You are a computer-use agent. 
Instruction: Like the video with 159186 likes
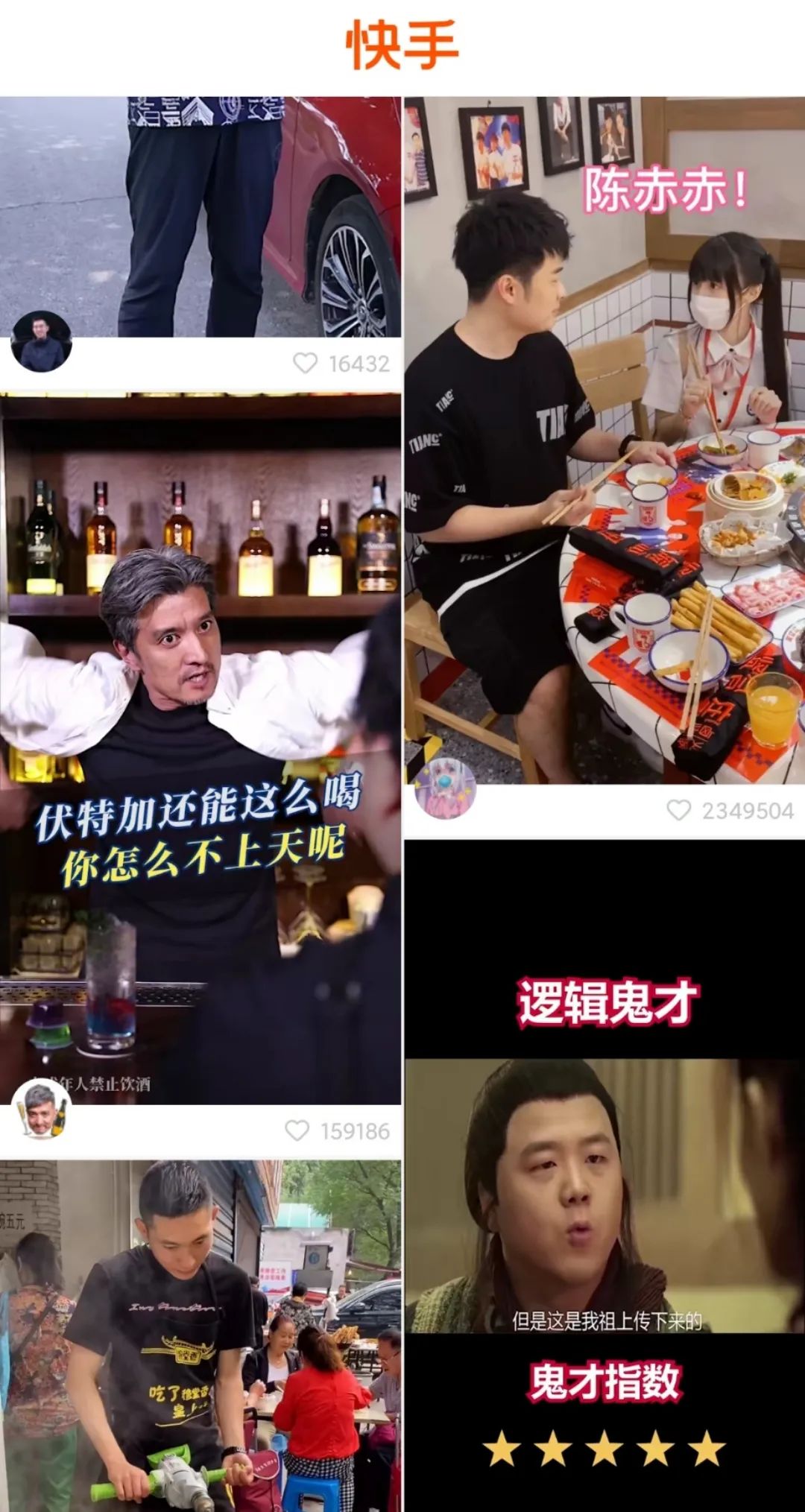(x=297, y=1130)
